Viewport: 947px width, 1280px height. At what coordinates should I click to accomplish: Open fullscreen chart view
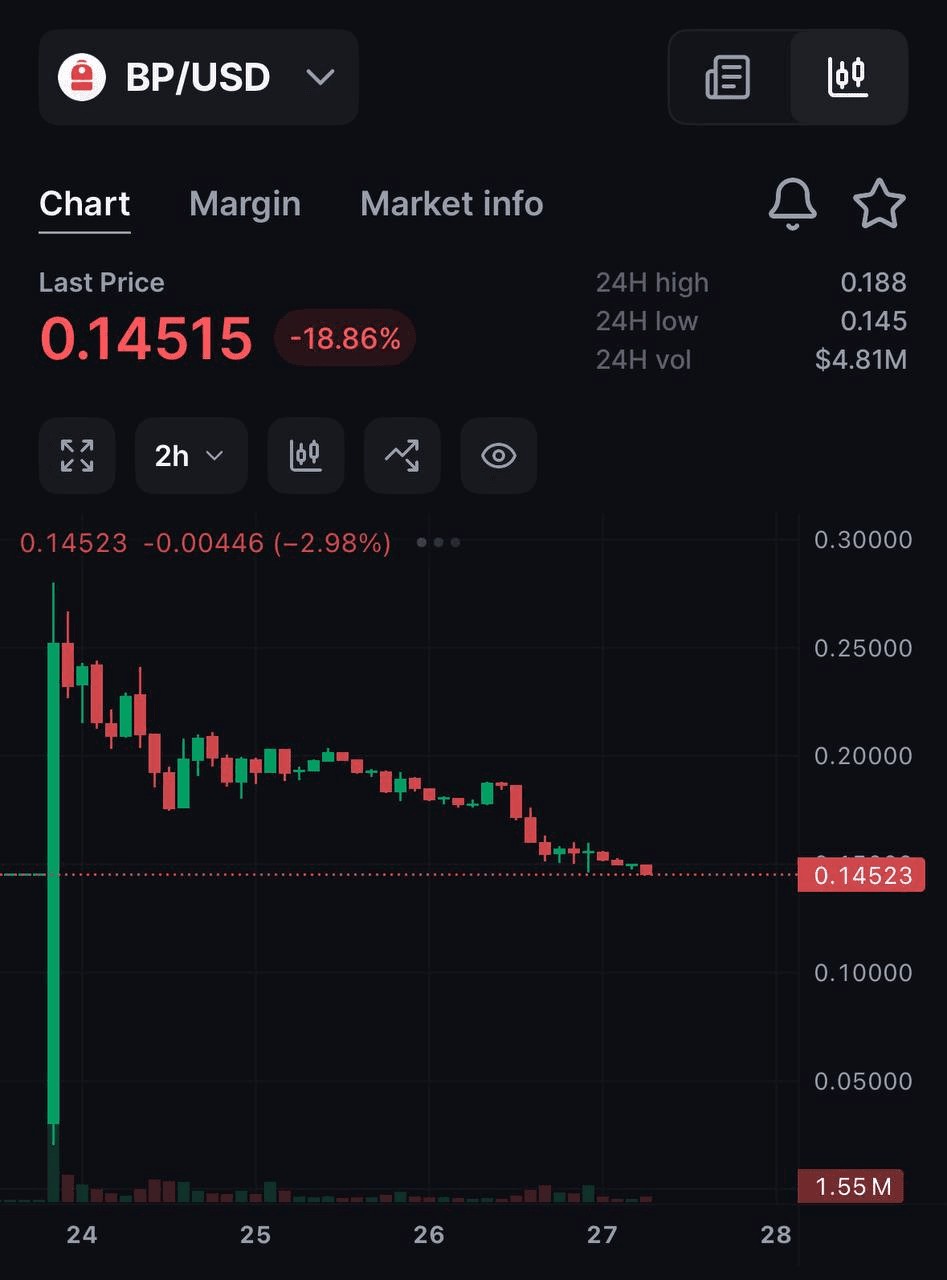pos(77,456)
